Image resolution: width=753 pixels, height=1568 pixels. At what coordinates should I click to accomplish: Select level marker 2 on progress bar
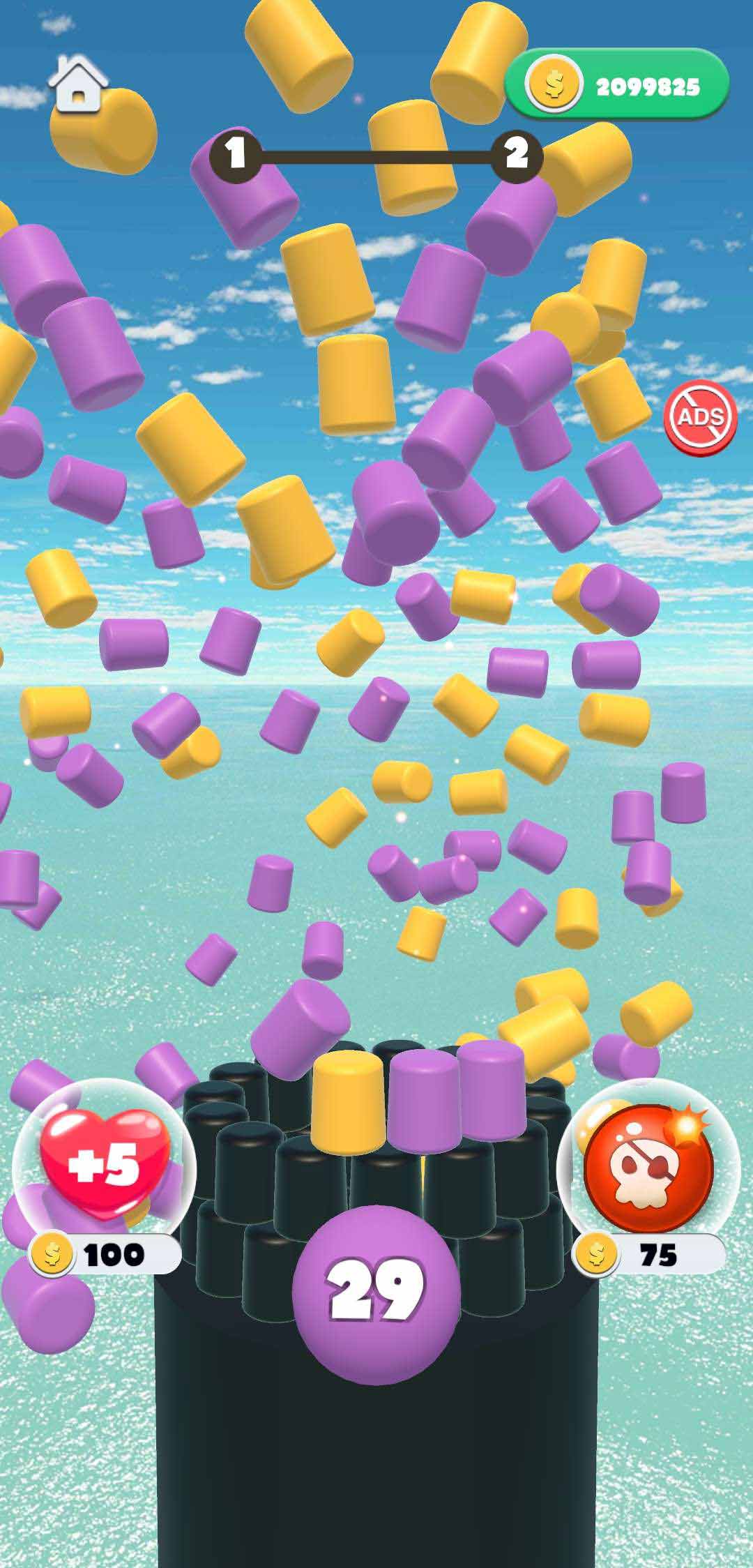point(517,155)
